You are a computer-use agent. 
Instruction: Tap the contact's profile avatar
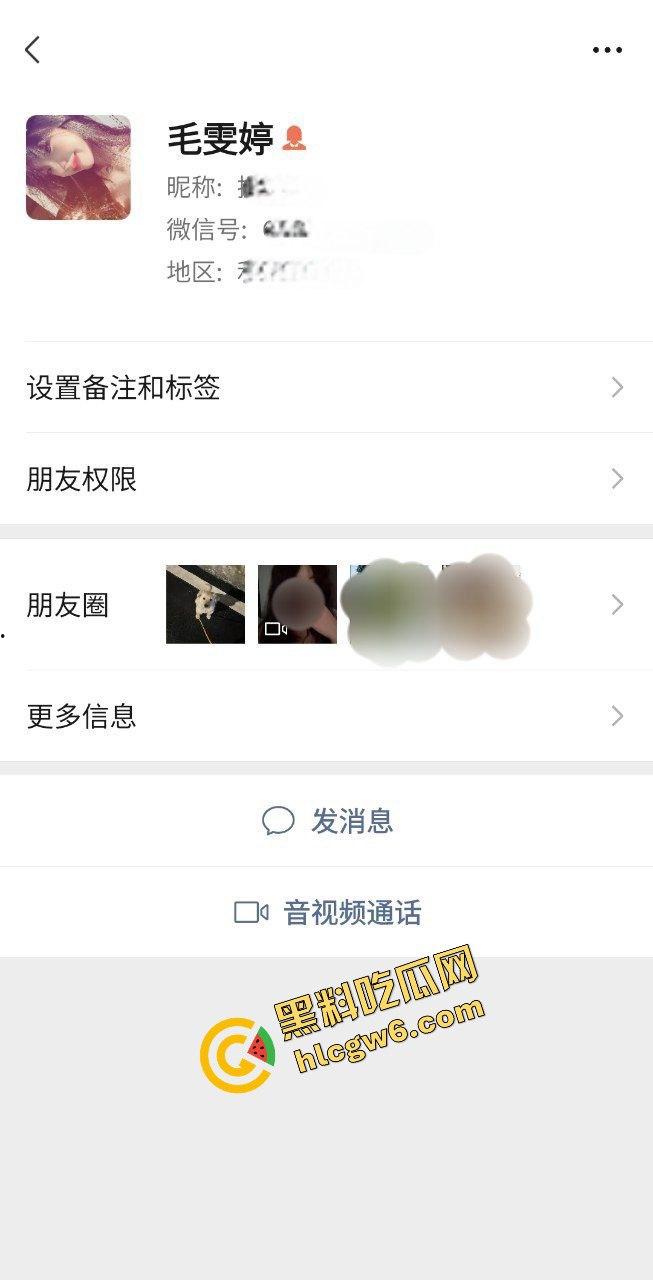pos(78,167)
